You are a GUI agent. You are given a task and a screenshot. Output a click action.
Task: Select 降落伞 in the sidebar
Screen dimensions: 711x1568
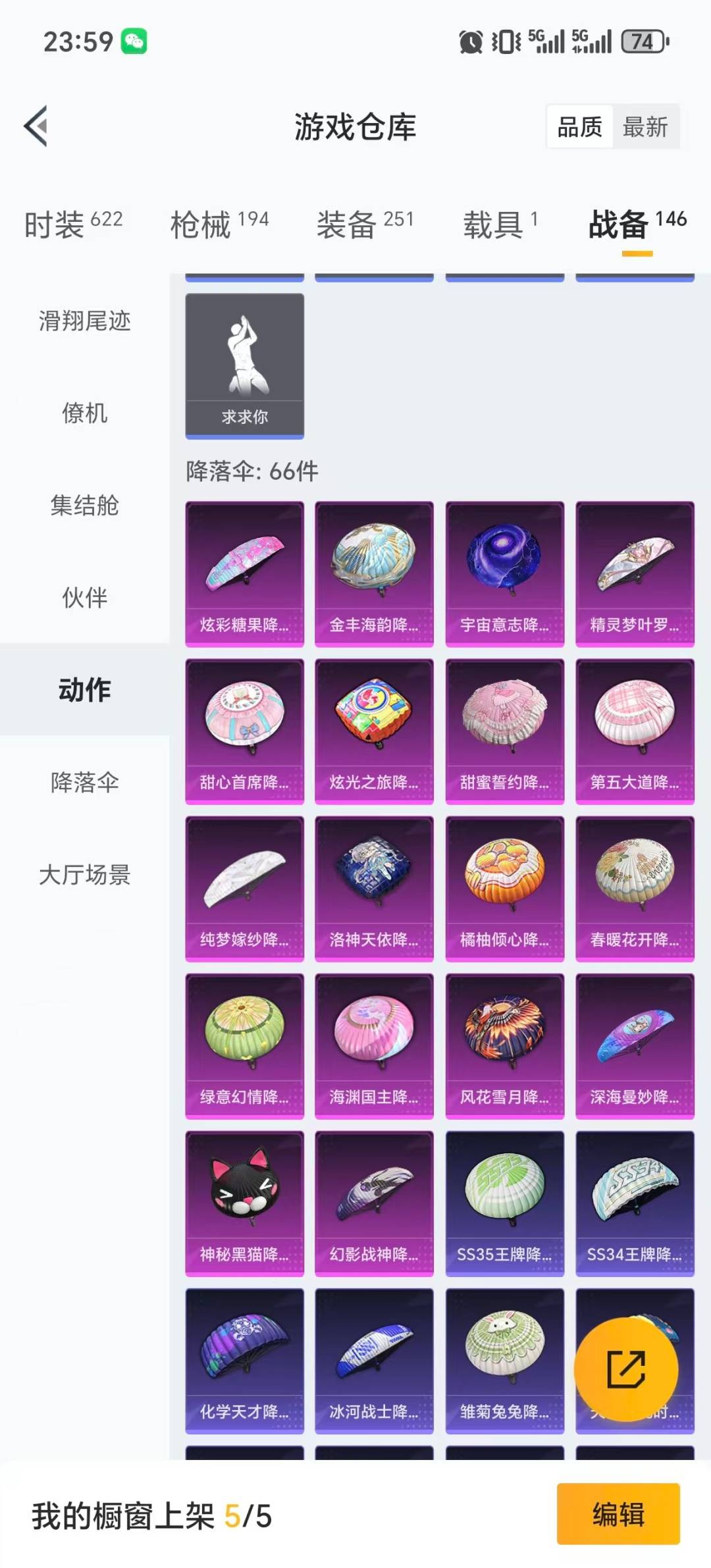[x=86, y=783]
